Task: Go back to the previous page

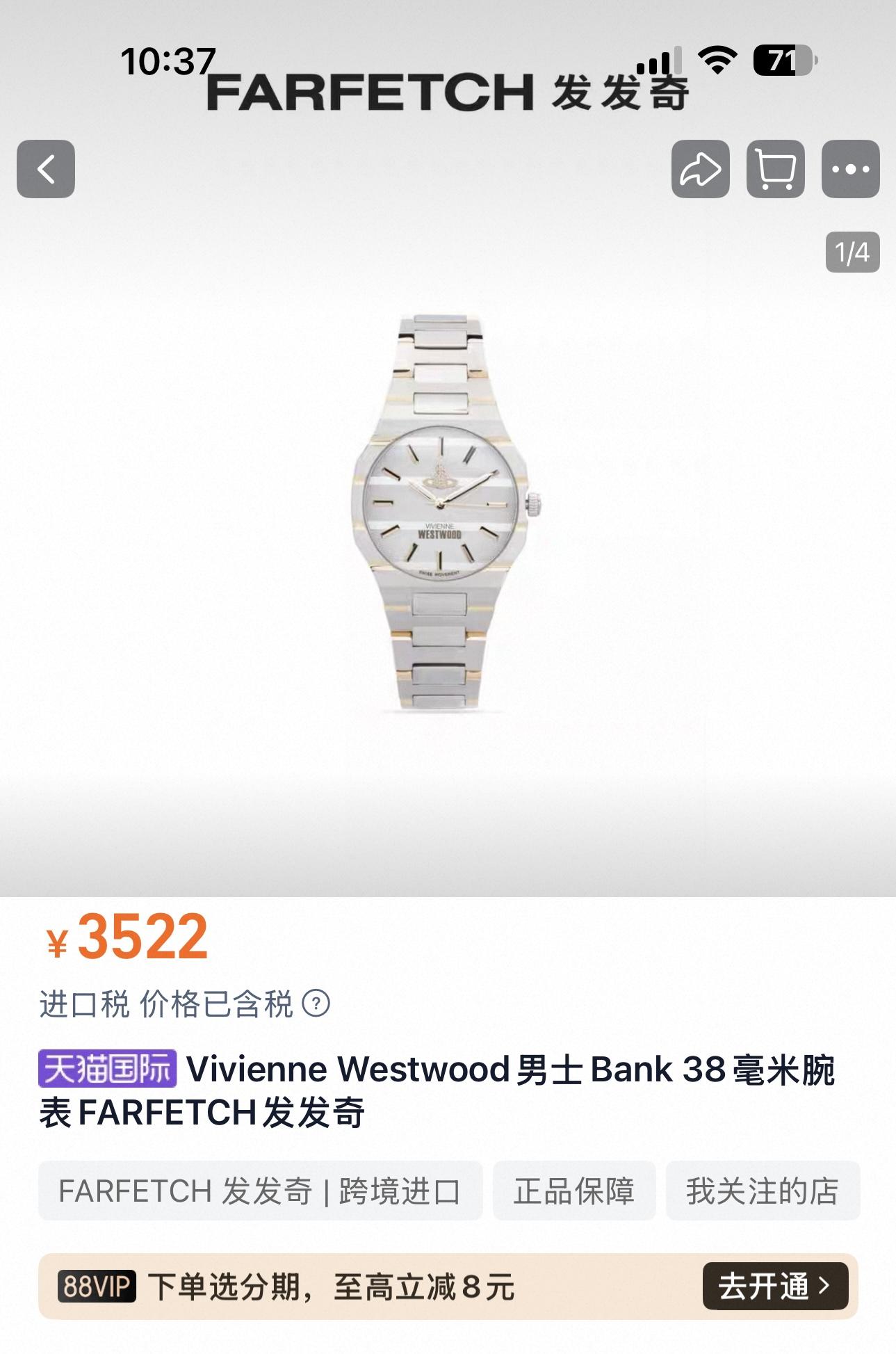Action: click(x=46, y=169)
